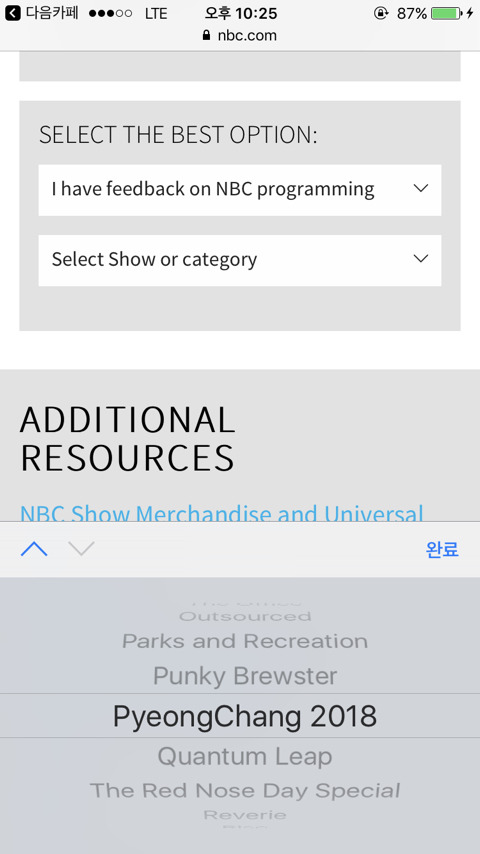Choose Quantum Leap in the picker
This screenshot has height=854, width=480.
tap(245, 757)
